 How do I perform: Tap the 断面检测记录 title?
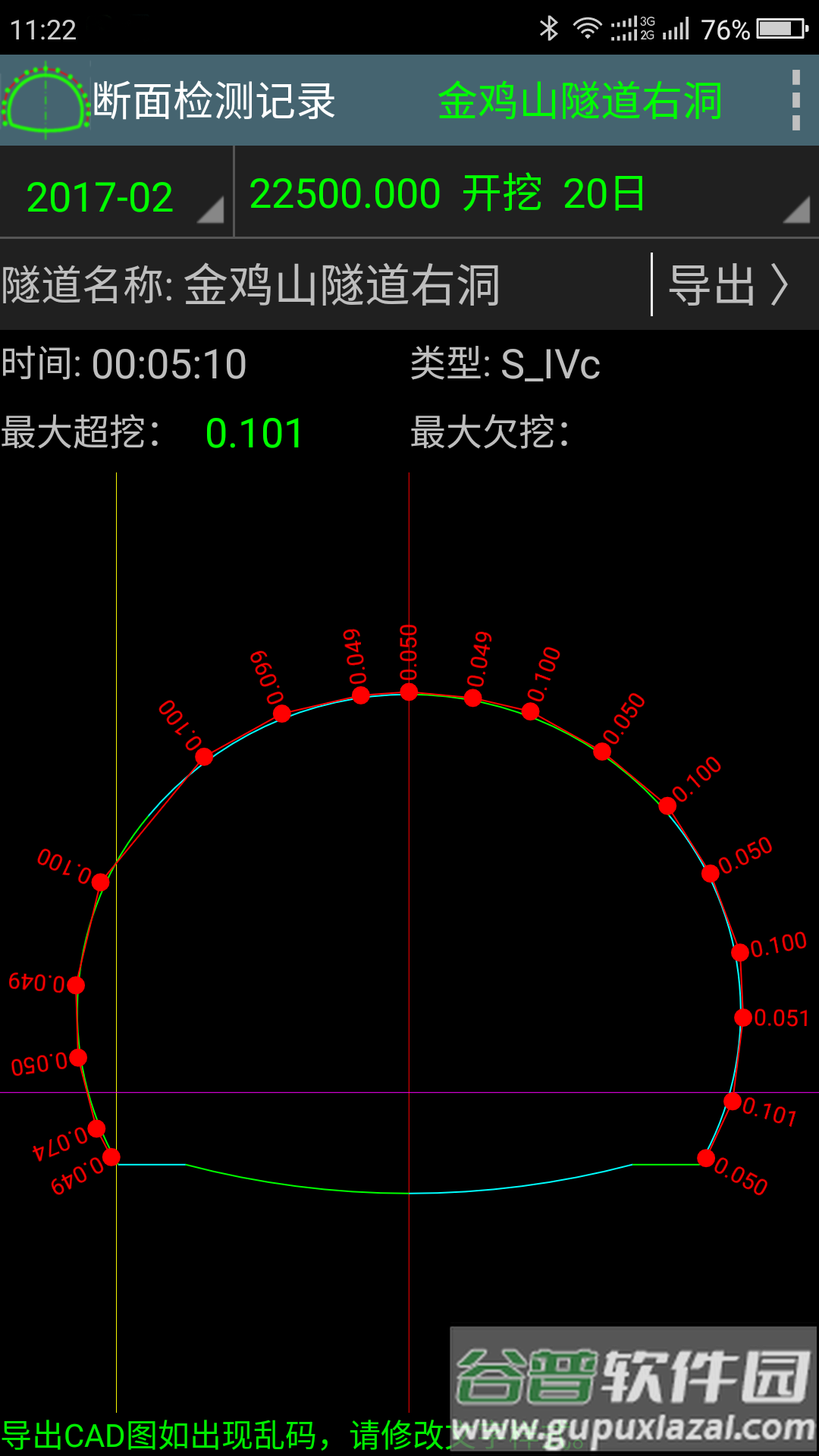pos(216,102)
